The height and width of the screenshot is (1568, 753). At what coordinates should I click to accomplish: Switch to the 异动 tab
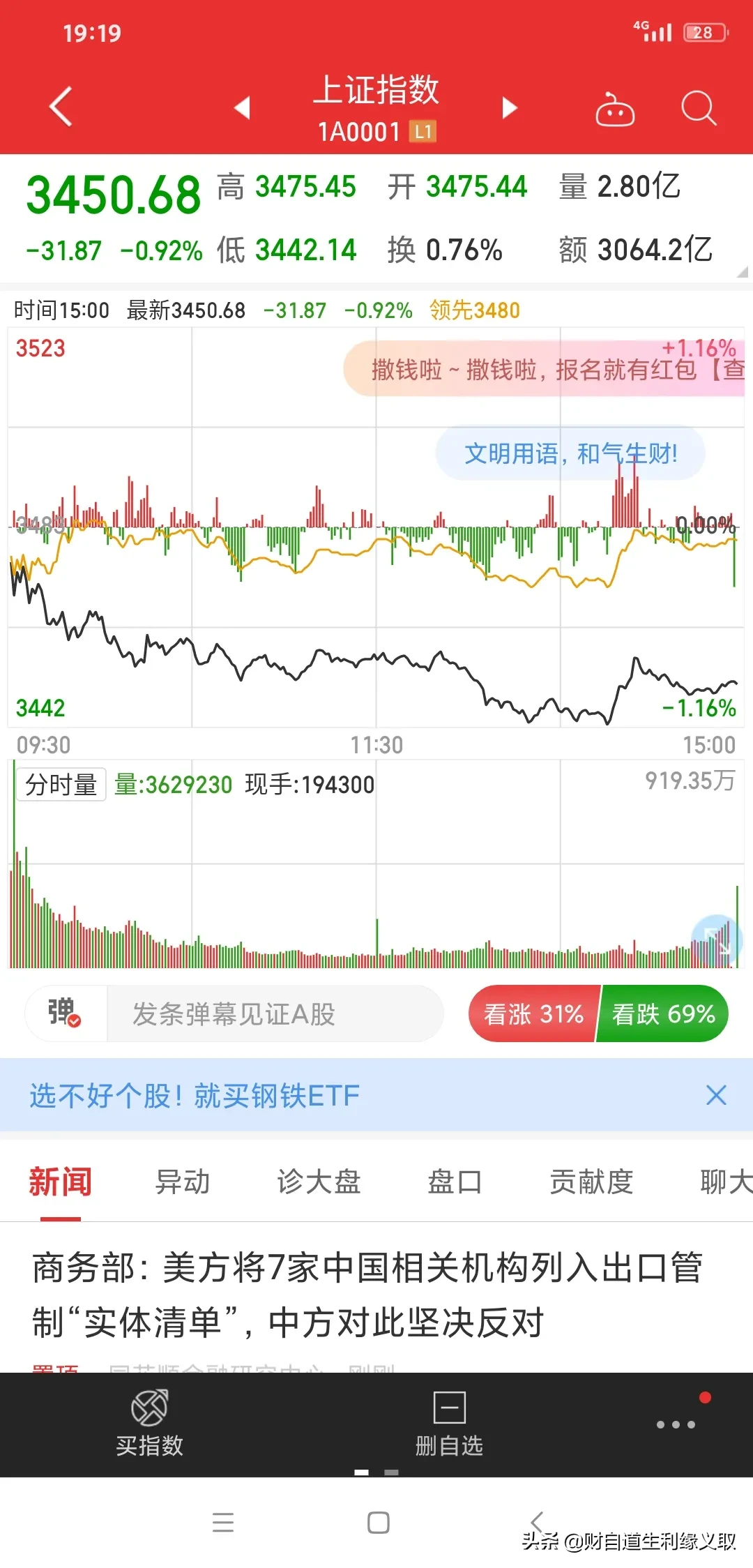(x=182, y=1182)
